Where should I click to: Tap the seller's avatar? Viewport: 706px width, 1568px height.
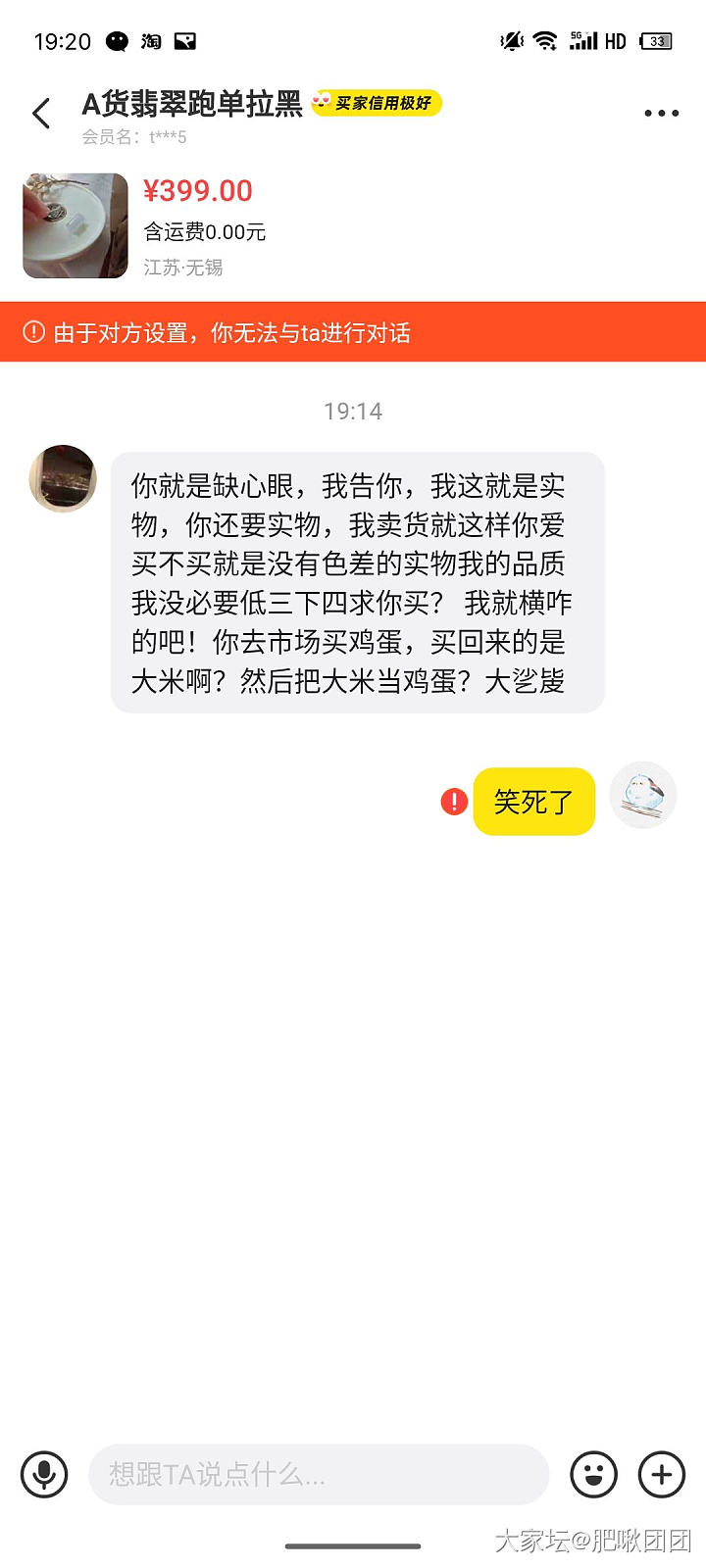click(x=64, y=478)
